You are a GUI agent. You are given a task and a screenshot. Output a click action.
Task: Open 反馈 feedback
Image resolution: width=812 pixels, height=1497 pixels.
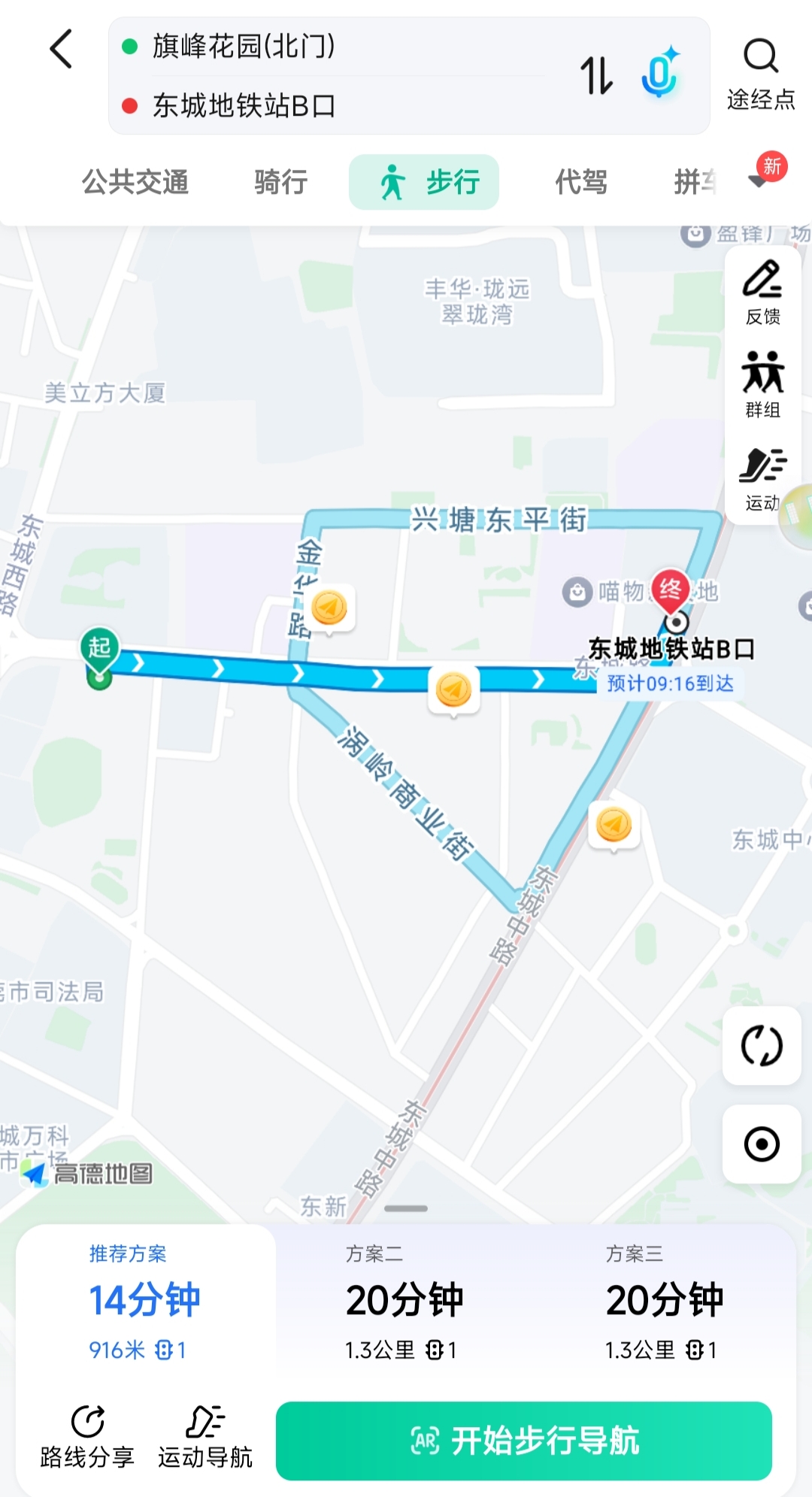coord(762,292)
